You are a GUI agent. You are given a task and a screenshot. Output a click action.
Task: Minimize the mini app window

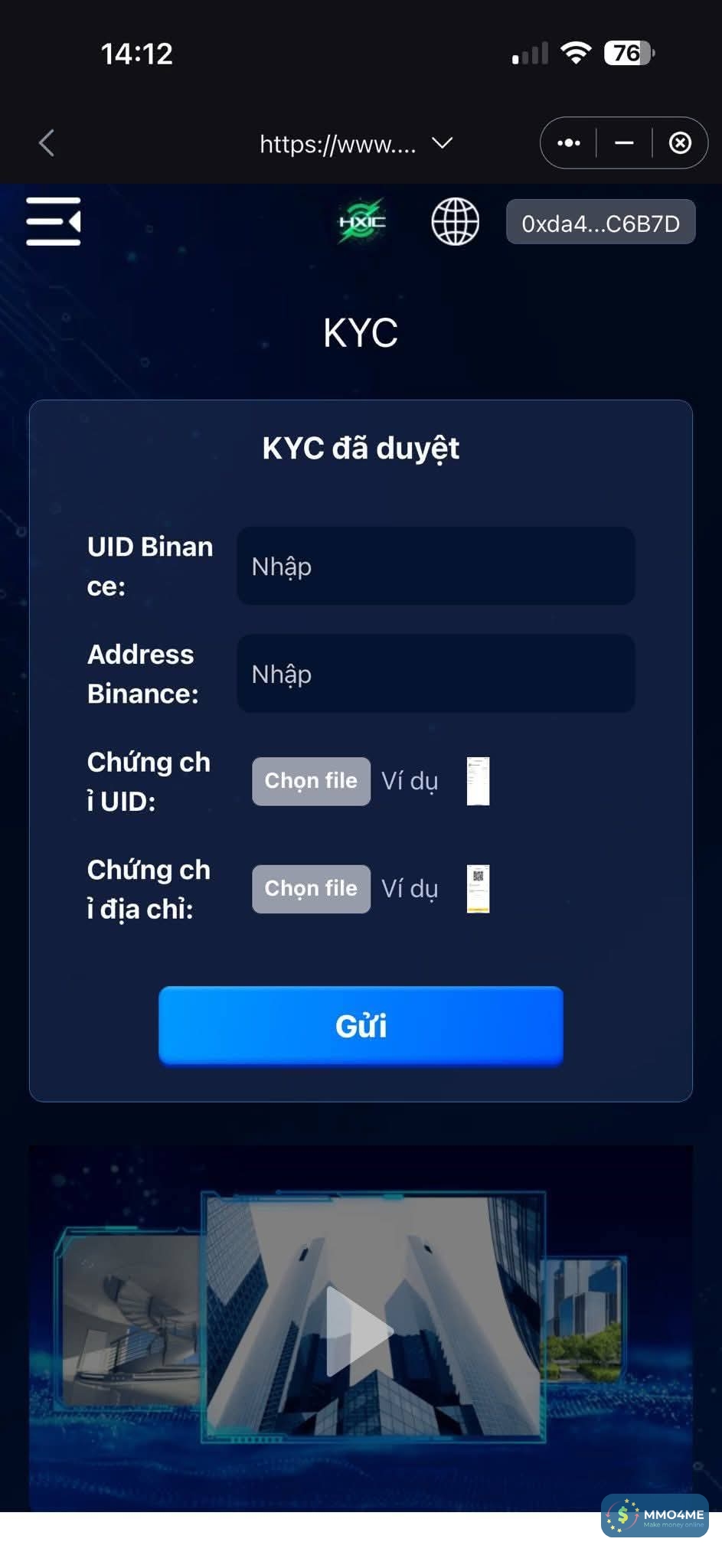[x=624, y=143]
